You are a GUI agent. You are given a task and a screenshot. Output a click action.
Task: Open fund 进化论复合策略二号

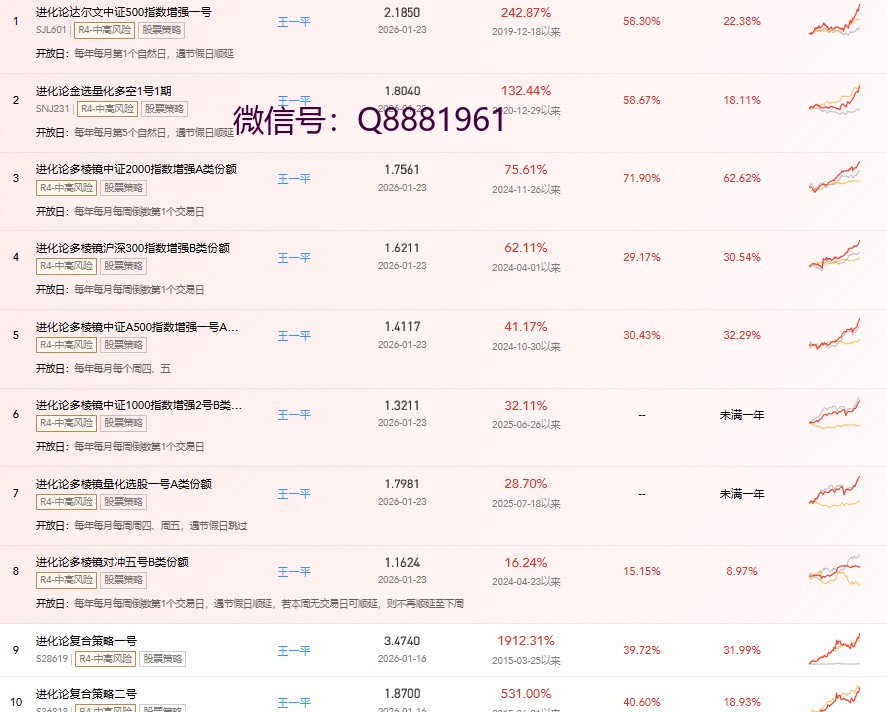(x=86, y=693)
